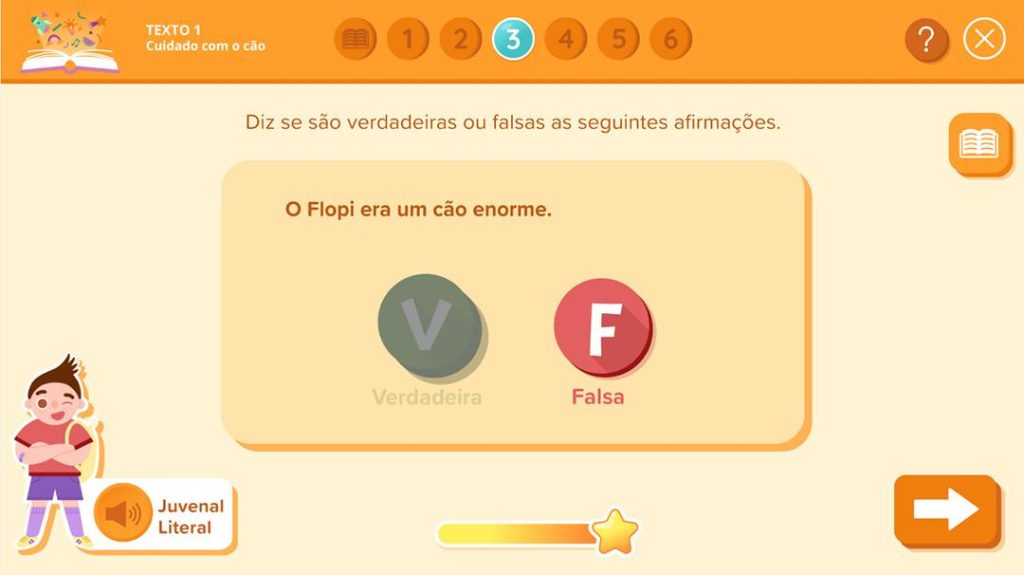The height and width of the screenshot is (575, 1024).
Task: Advance with the next arrow button
Action: [x=946, y=510]
